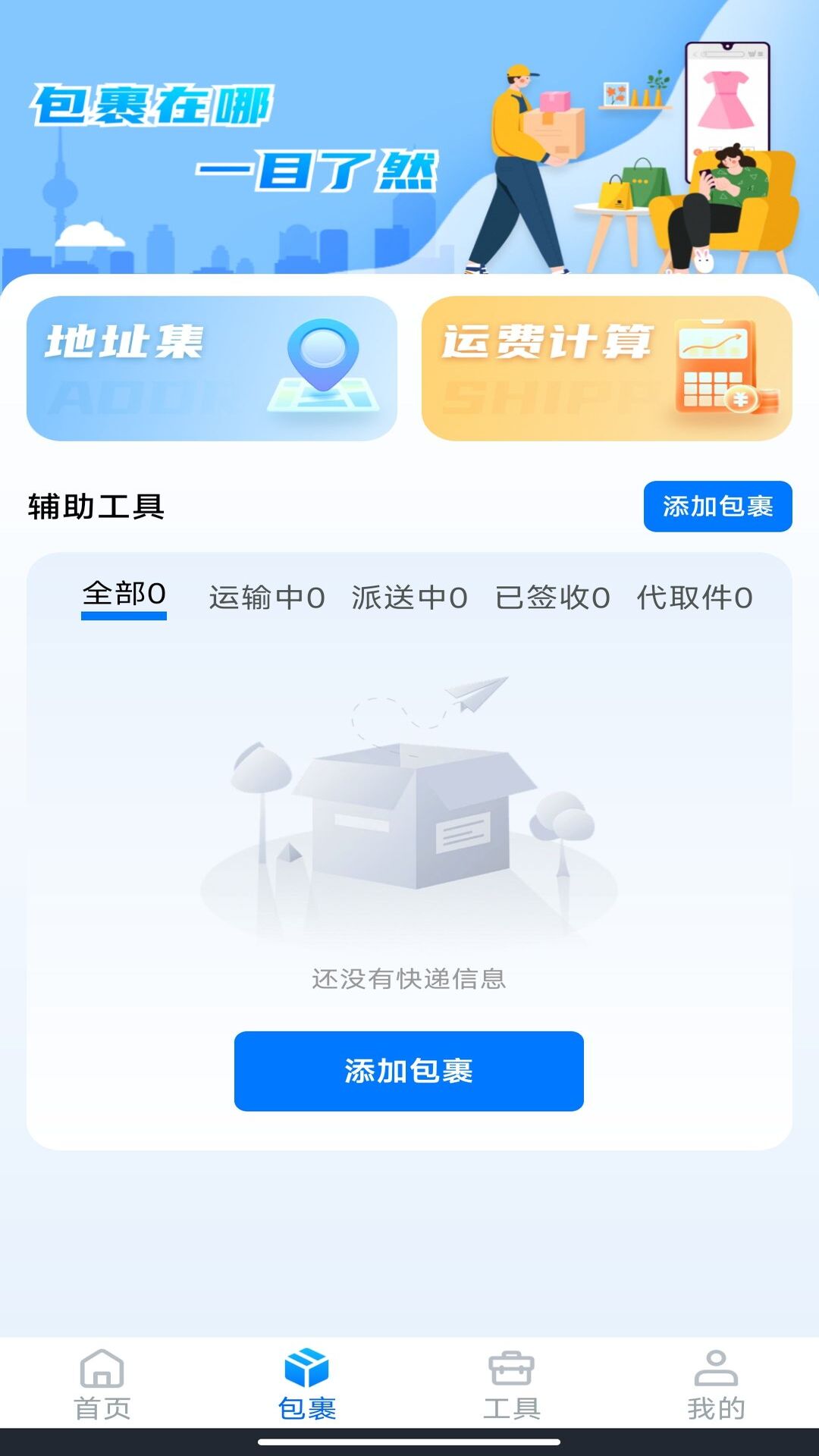Viewport: 819px width, 1456px height.
Task: Click the 辅助工具 section label
Action: pyautogui.click(x=96, y=507)
